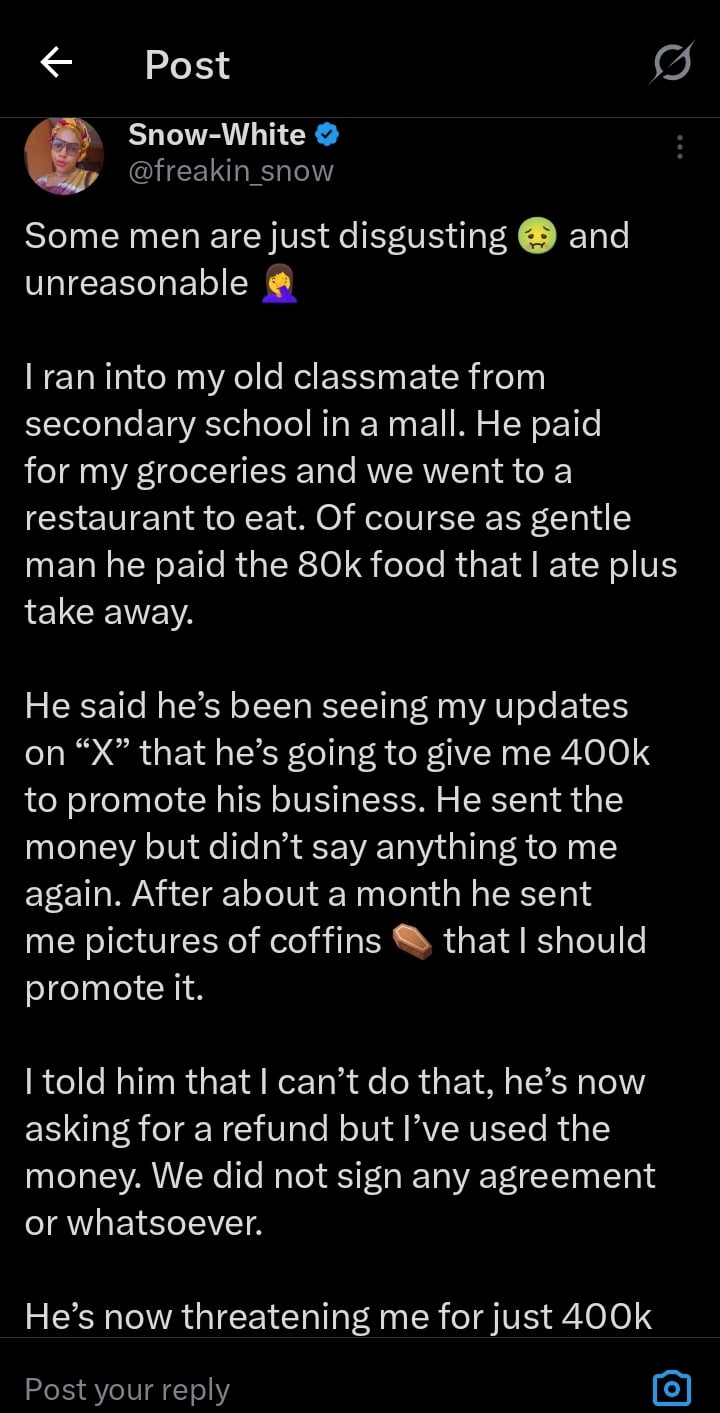This screenshot has height=1413, width=720.
Task: Open Snow-White's profile picture
Action: click(x=63, y=155)
